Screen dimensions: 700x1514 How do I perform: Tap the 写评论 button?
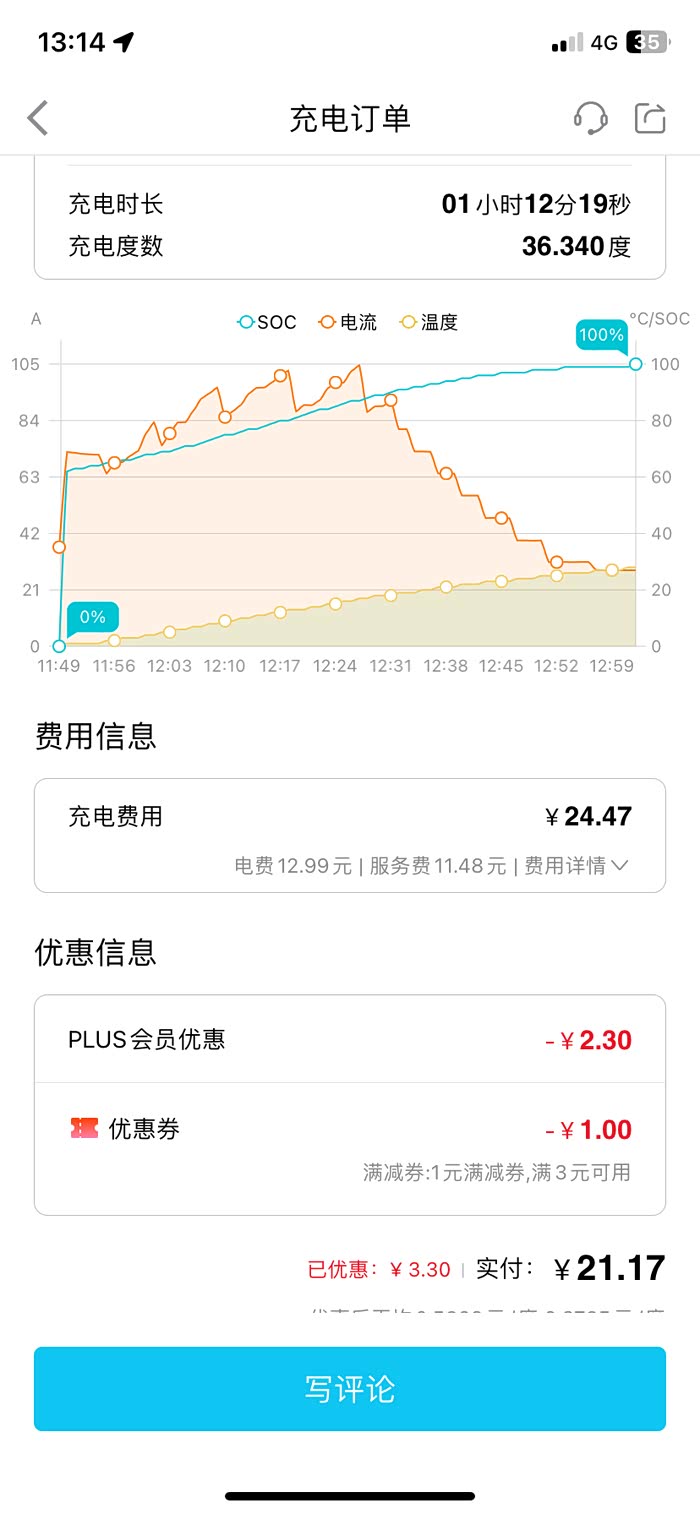[350, 1389]
